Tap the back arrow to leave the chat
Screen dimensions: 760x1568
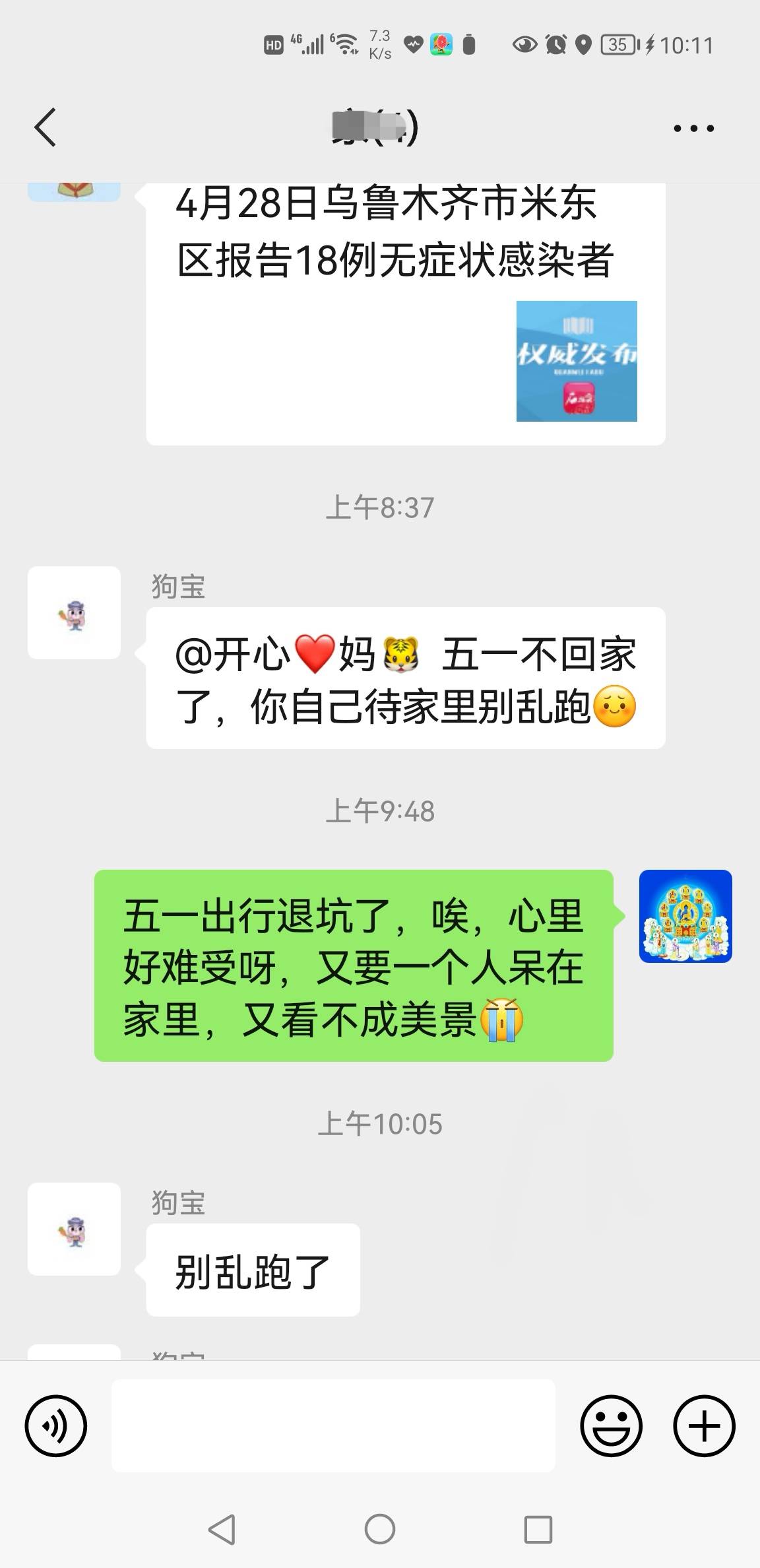[x=44, y=127]
